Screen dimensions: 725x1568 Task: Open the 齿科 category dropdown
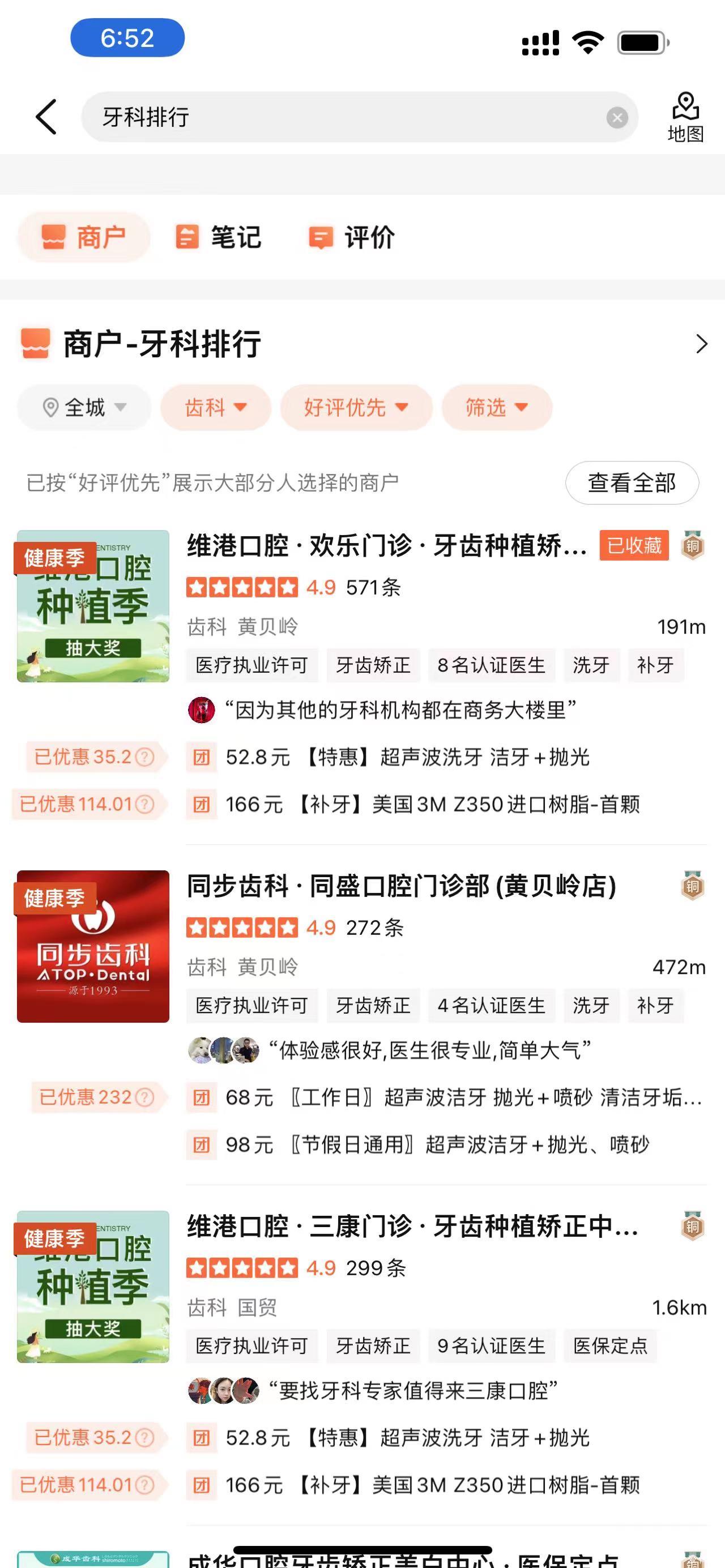pyautogui.click(x=215, y=407)
